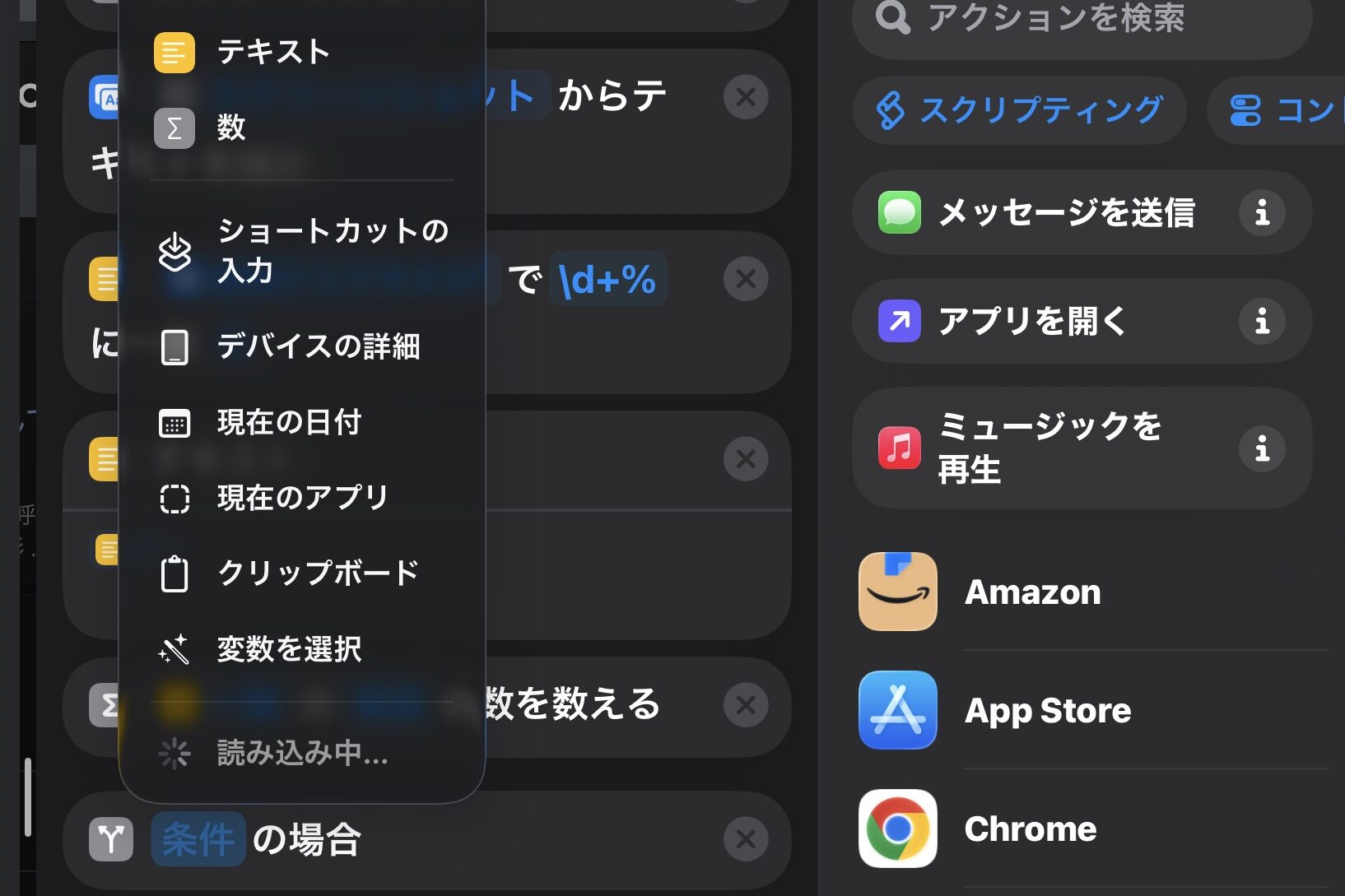
Task: Select 現在のアプリ option
Action: [302, 498]
